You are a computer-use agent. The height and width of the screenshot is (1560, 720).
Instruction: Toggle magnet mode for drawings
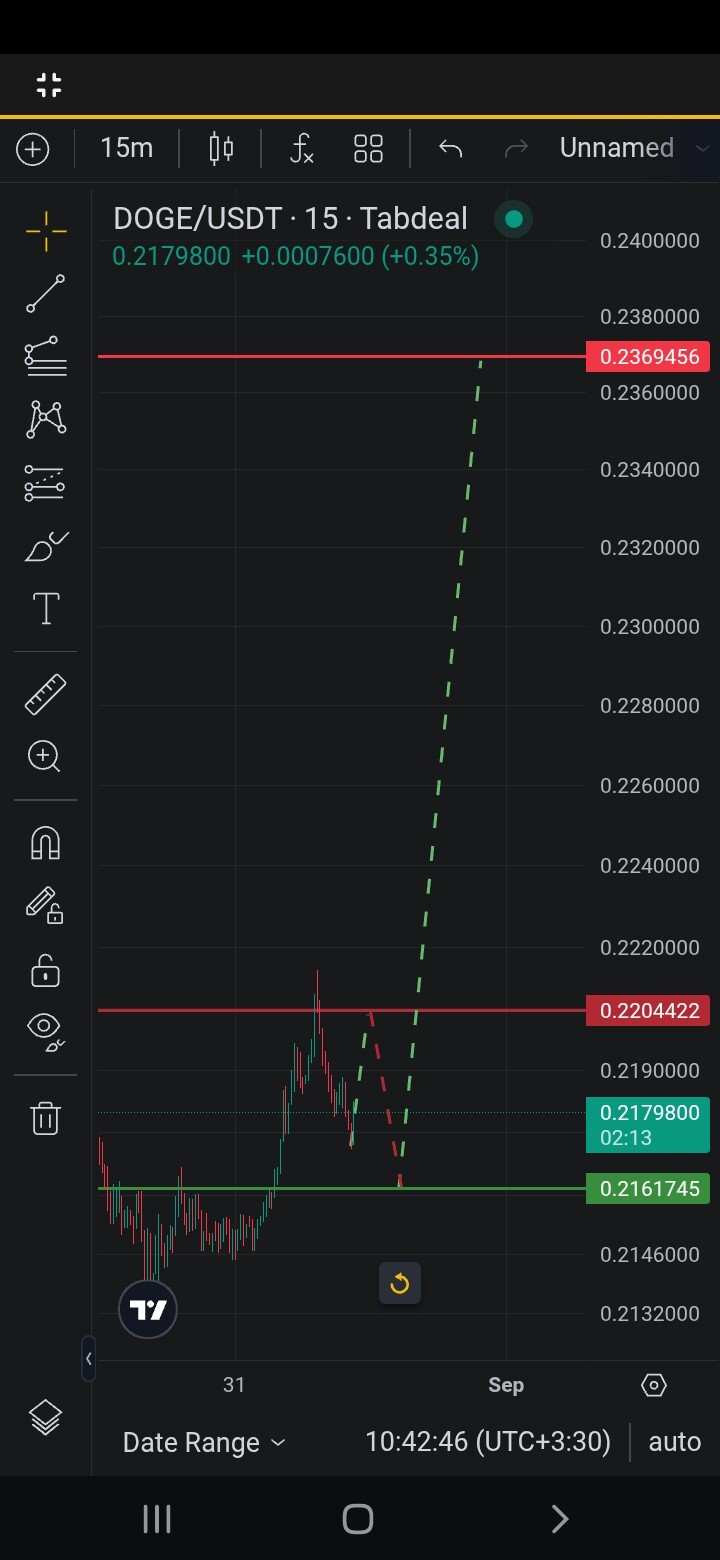45,843
